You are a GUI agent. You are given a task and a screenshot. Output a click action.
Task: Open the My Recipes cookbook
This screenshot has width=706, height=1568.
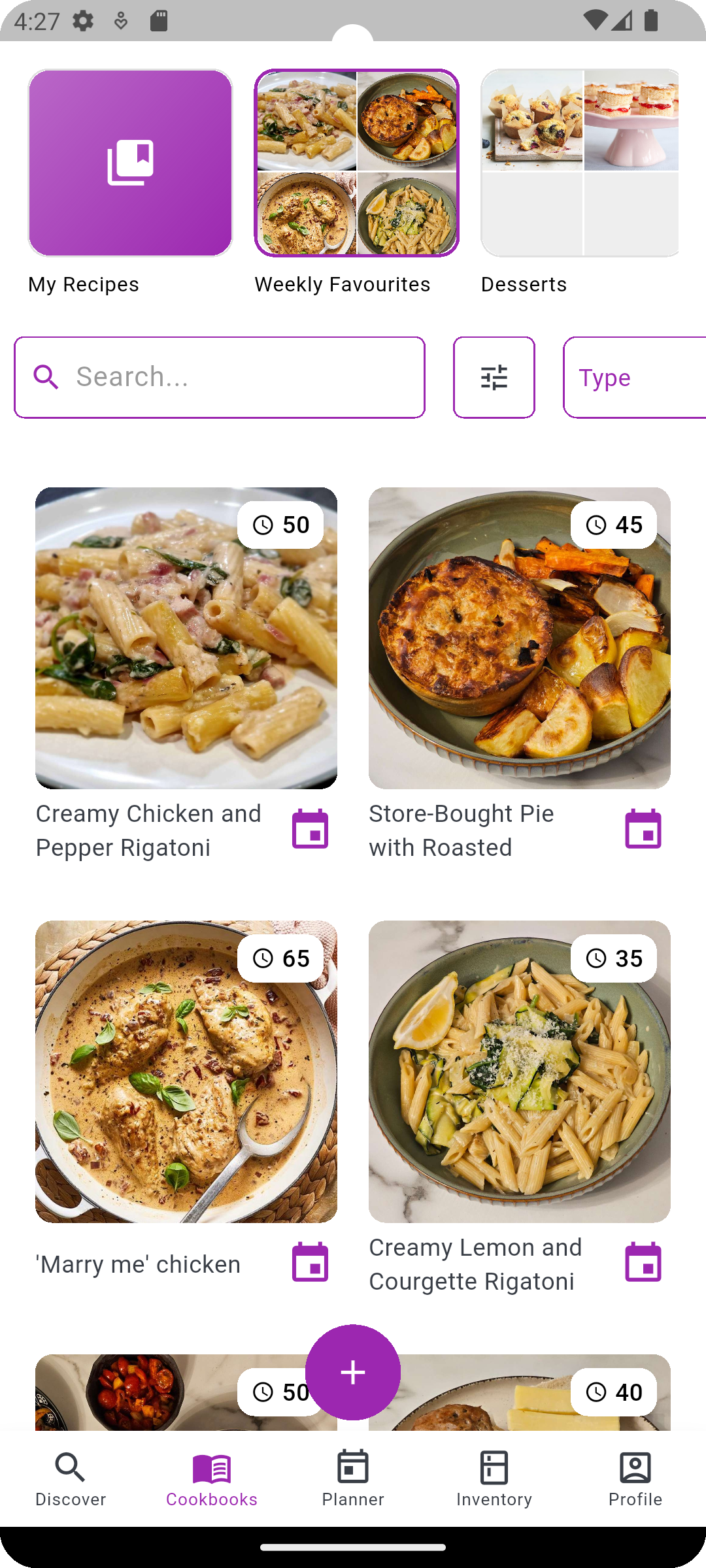point(130,163)
